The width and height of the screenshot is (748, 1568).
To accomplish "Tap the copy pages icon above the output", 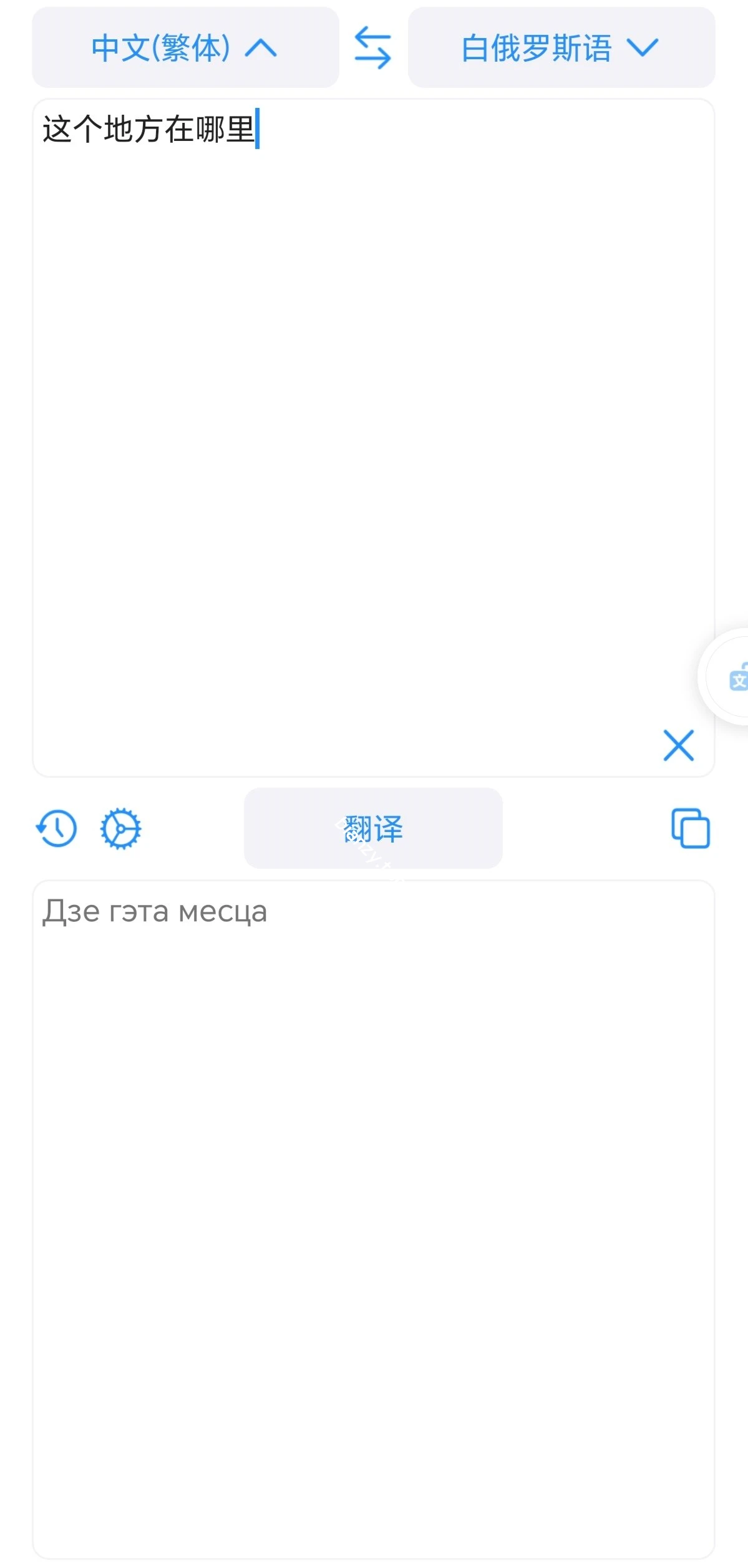I will click(x=690, y=828).
